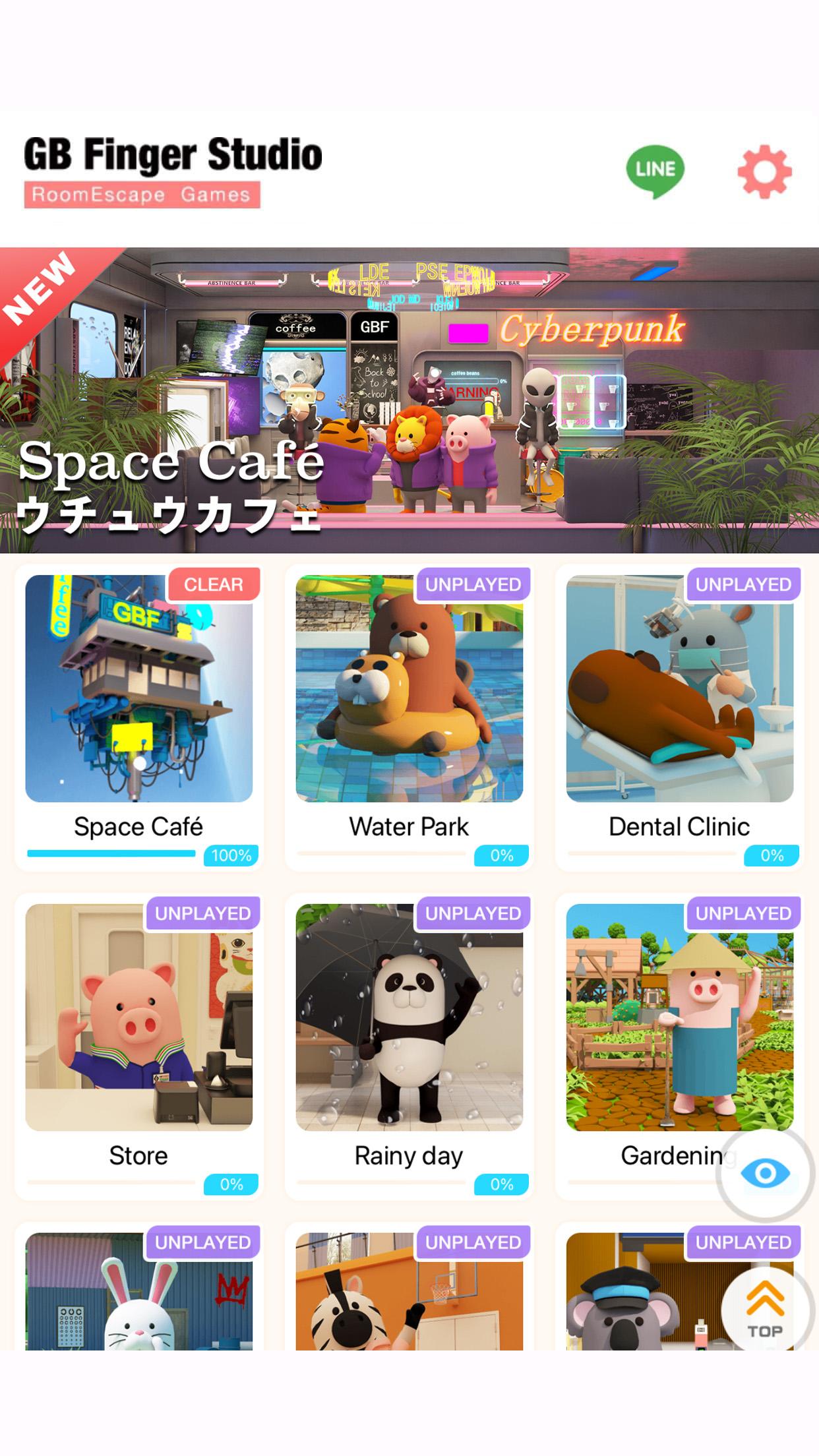
Task: Choose the Rainy day game
Action: point(409,1046)
